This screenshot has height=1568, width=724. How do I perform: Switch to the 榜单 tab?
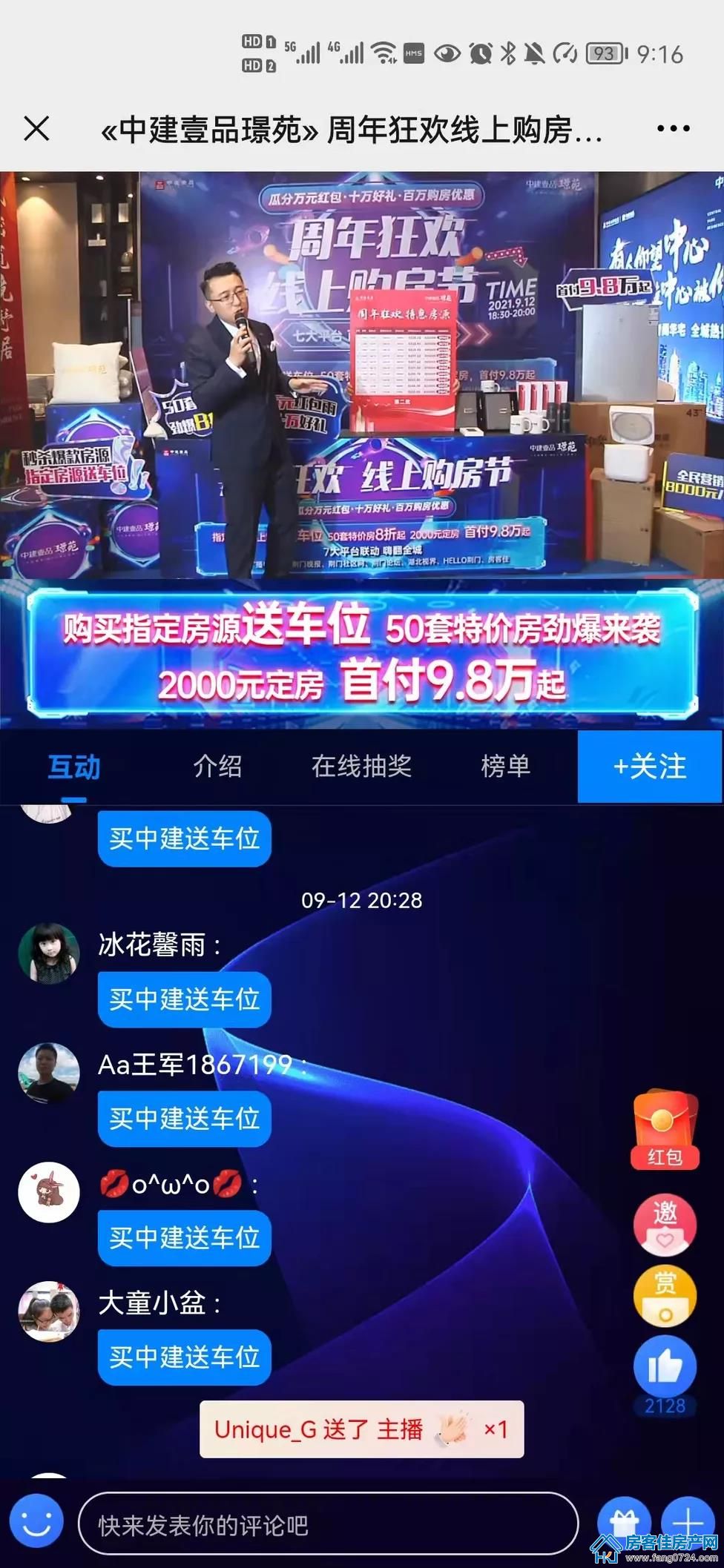point(505,766)
